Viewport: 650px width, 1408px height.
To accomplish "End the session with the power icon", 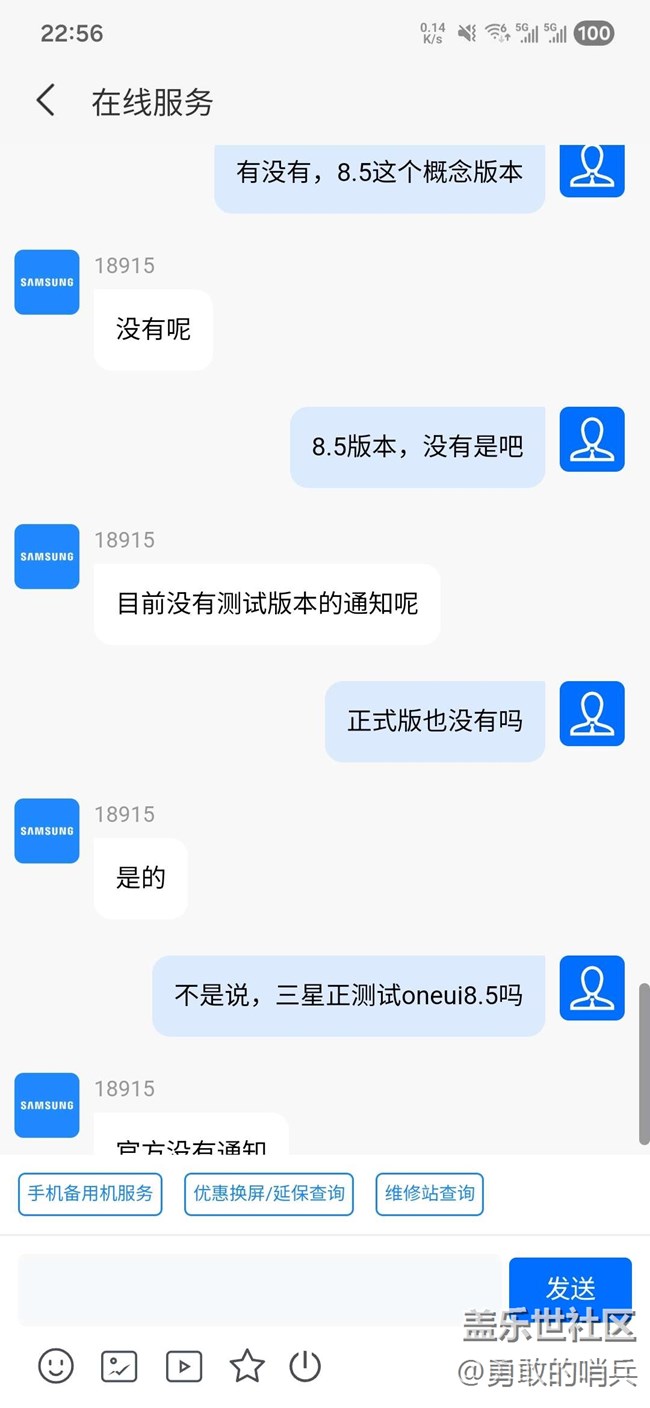I will (x=305, y=1365).
